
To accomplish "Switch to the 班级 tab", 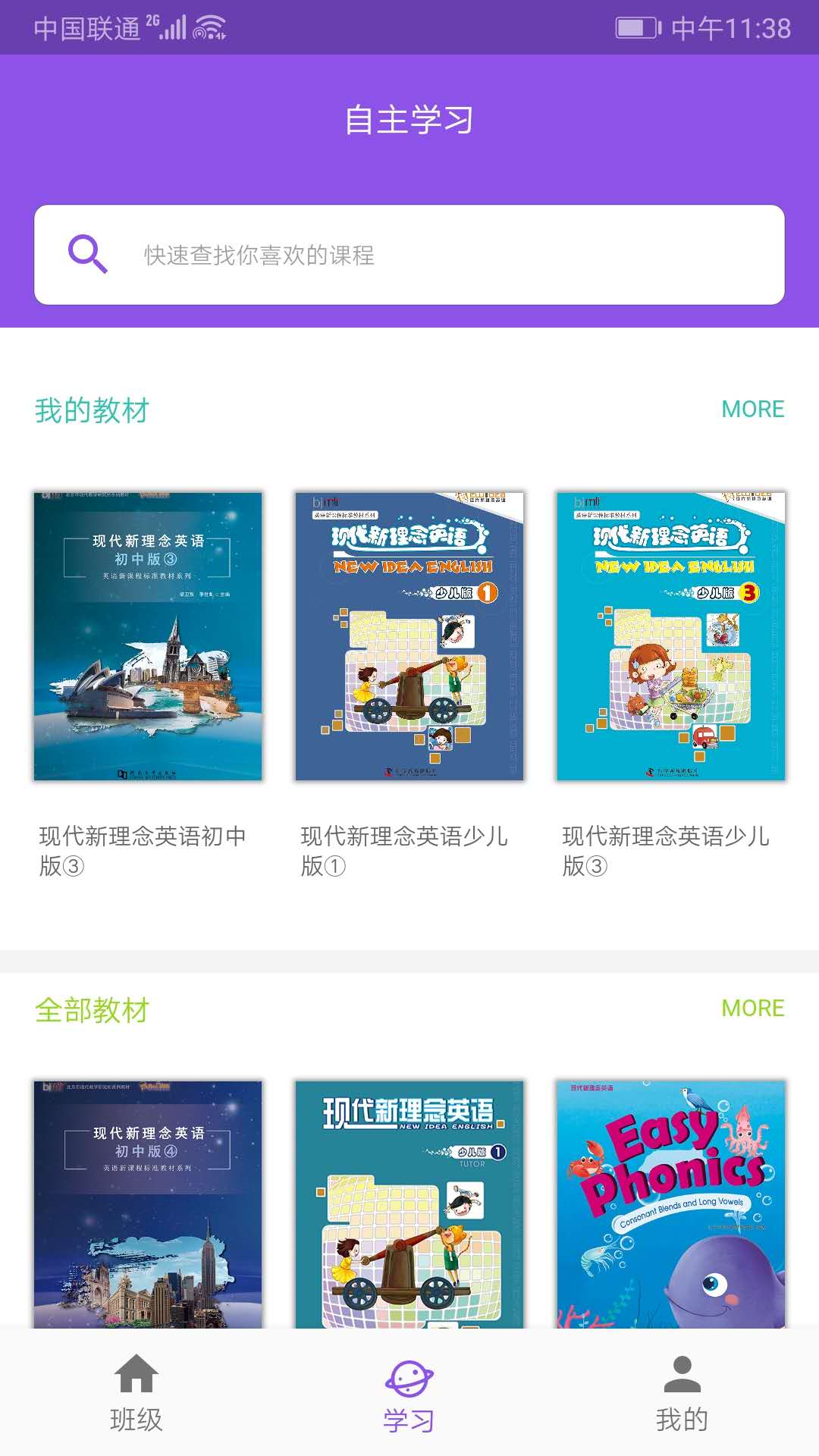I will click(135, 1418).
